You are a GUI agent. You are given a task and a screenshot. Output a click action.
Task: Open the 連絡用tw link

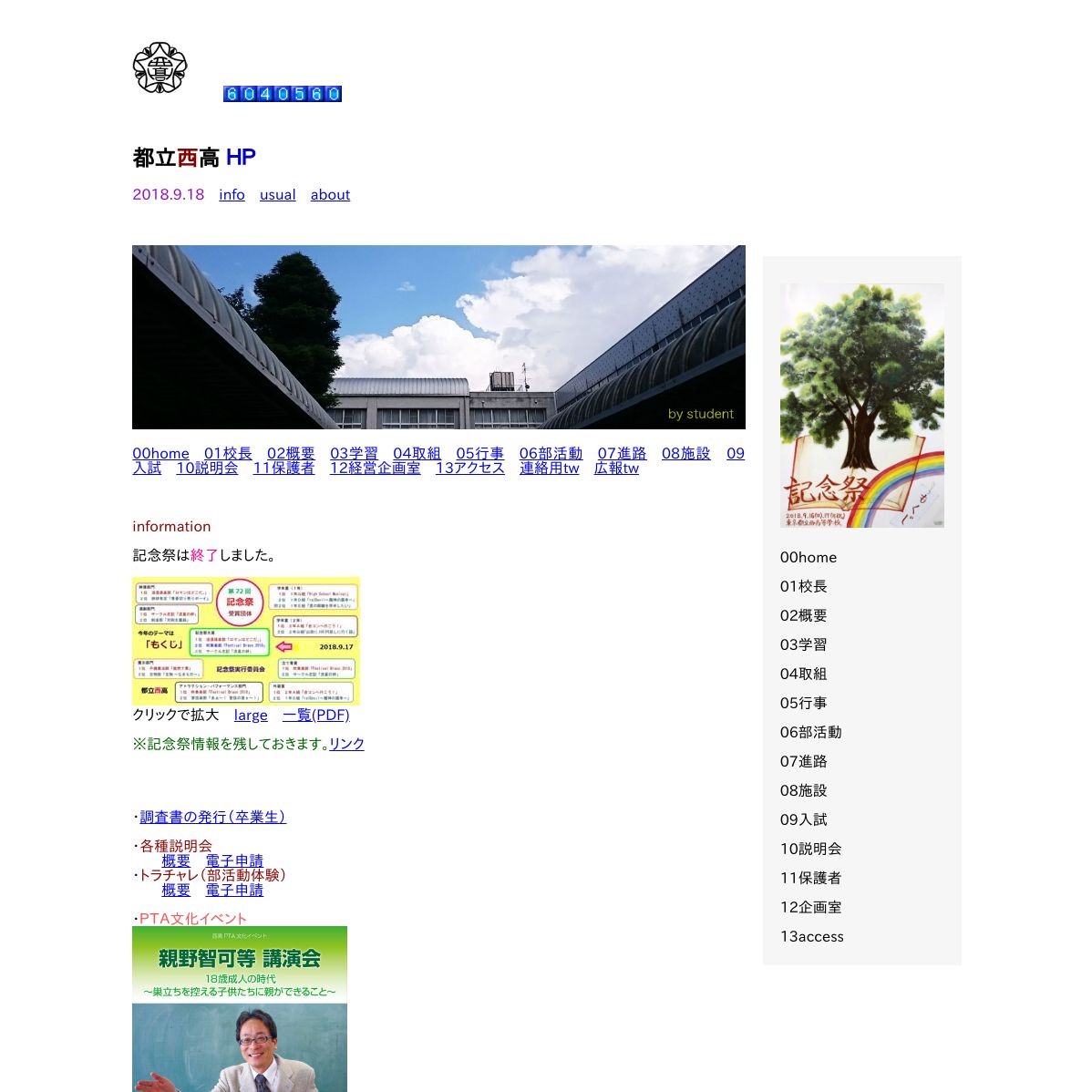point(549,468)
